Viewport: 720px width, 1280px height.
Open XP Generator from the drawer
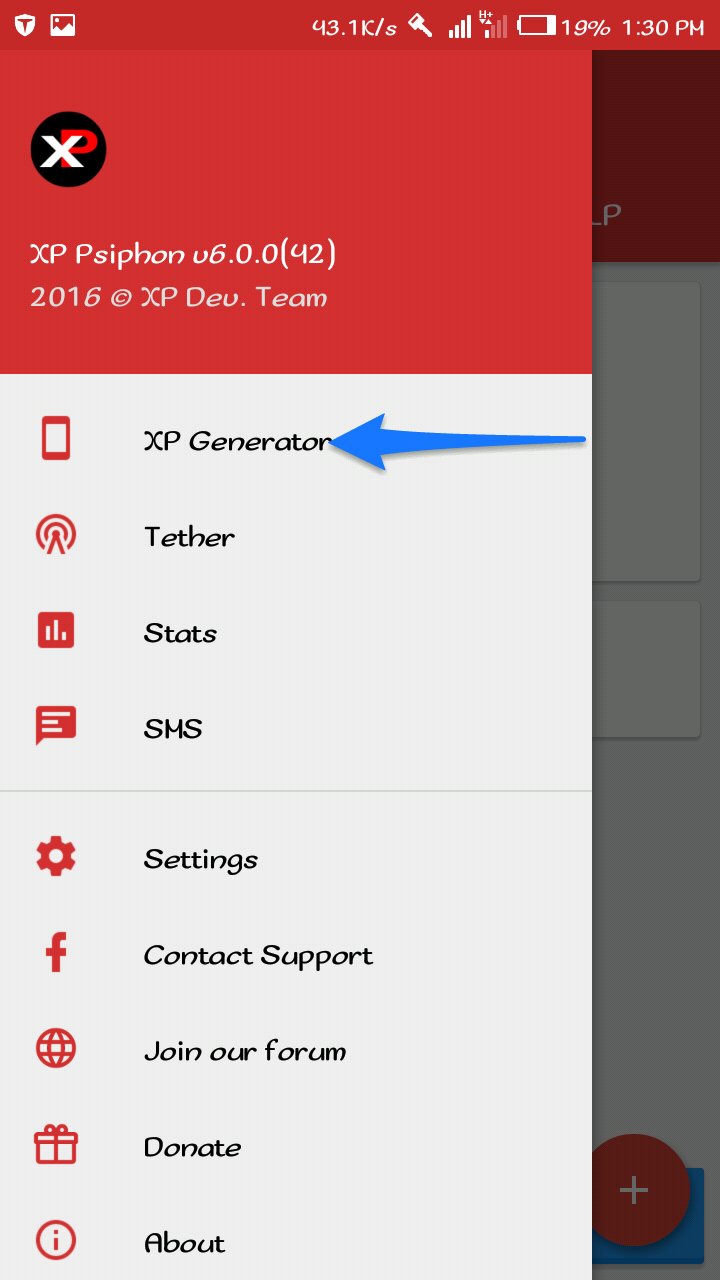click(x=235, y=441)
